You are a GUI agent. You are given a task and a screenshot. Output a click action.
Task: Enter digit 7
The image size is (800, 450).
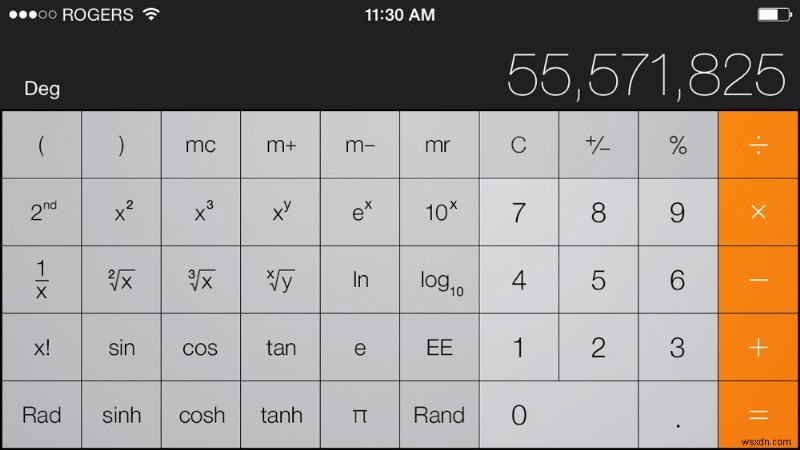pyautogui.click(x=518, y=212)
